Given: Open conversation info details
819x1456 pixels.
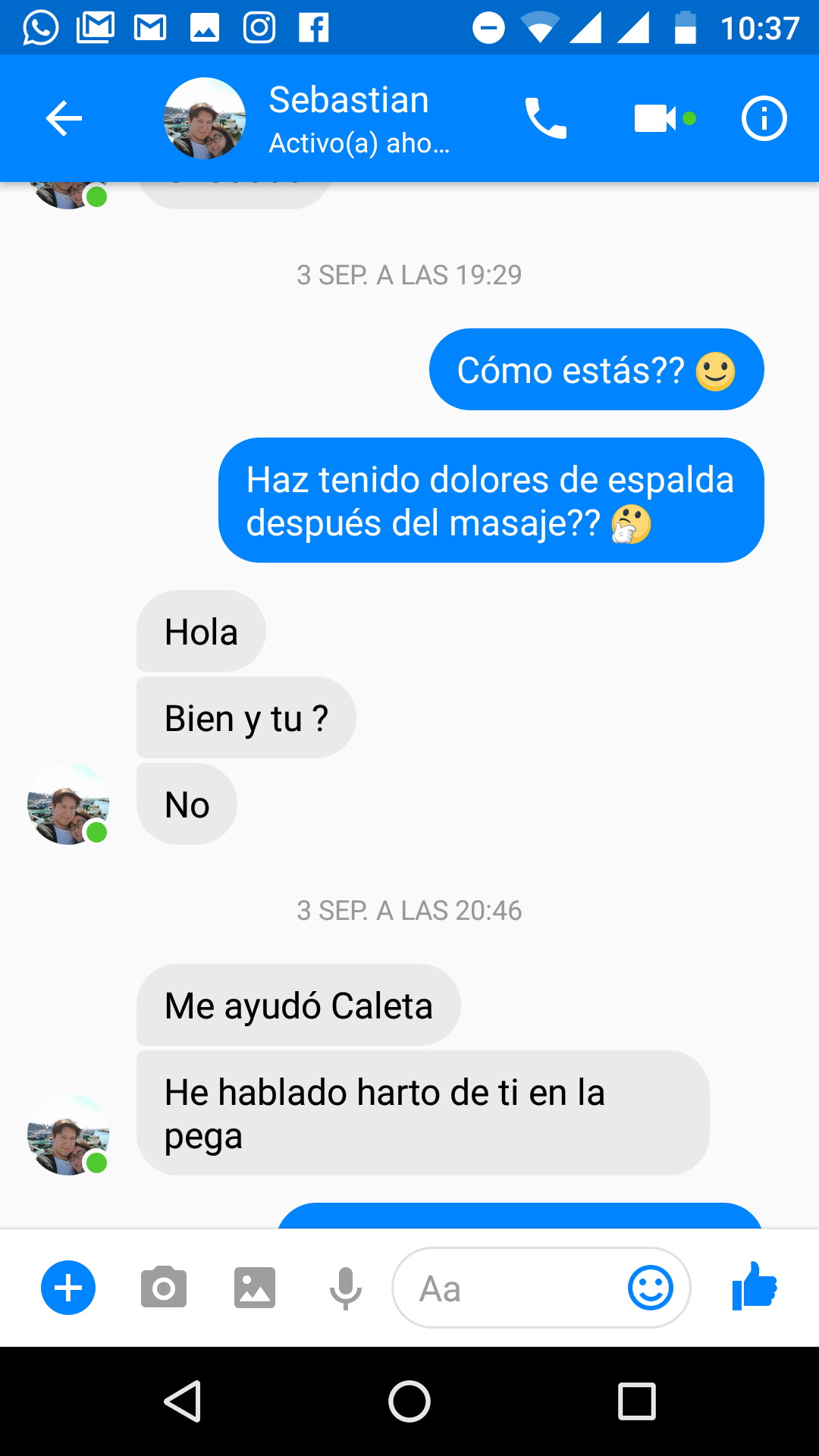Looking at the screenshot, I should [x=764, y=118].
